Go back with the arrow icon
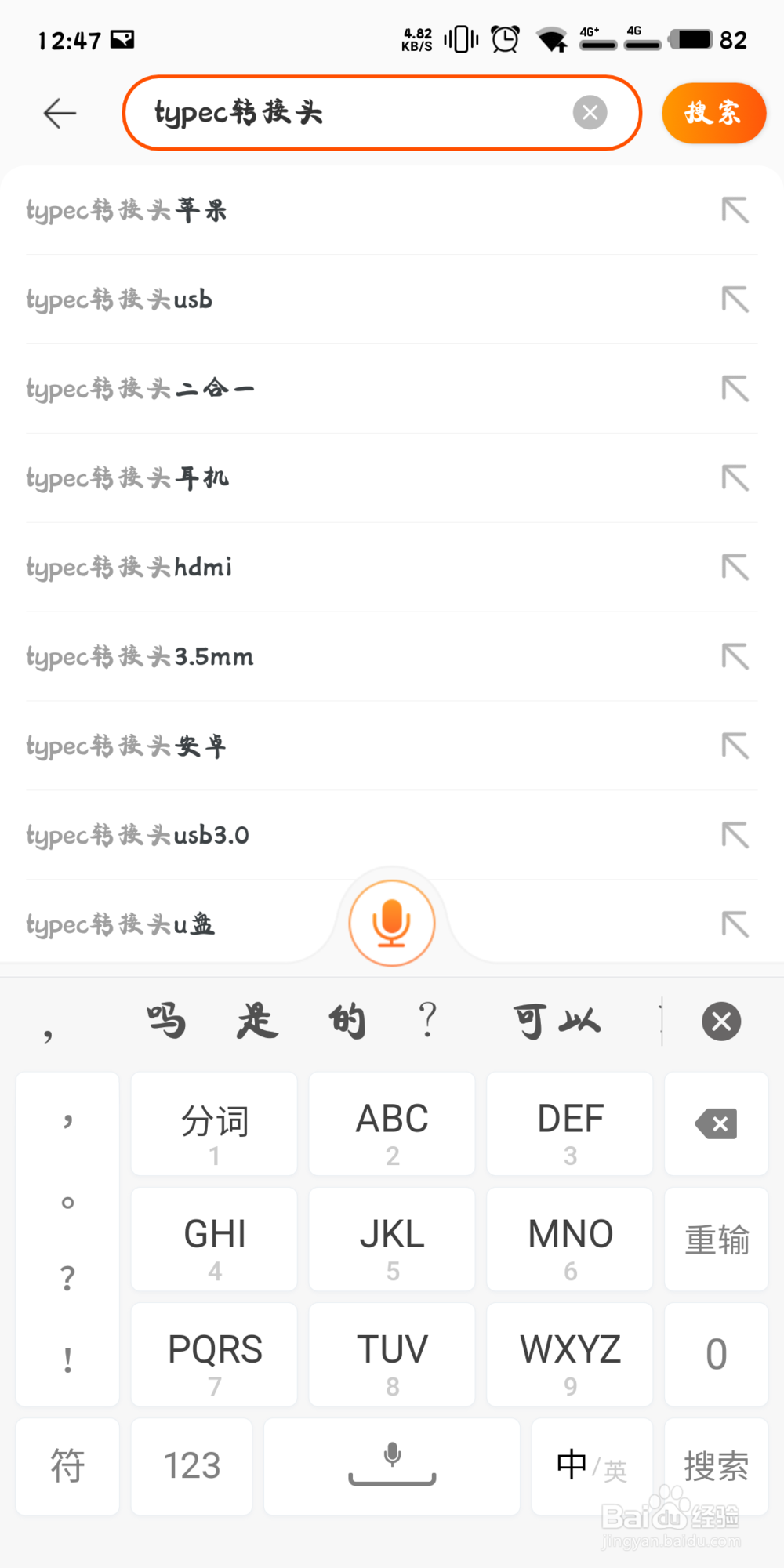Viewport: 784px width, 1568px height. tap(60, 114)
